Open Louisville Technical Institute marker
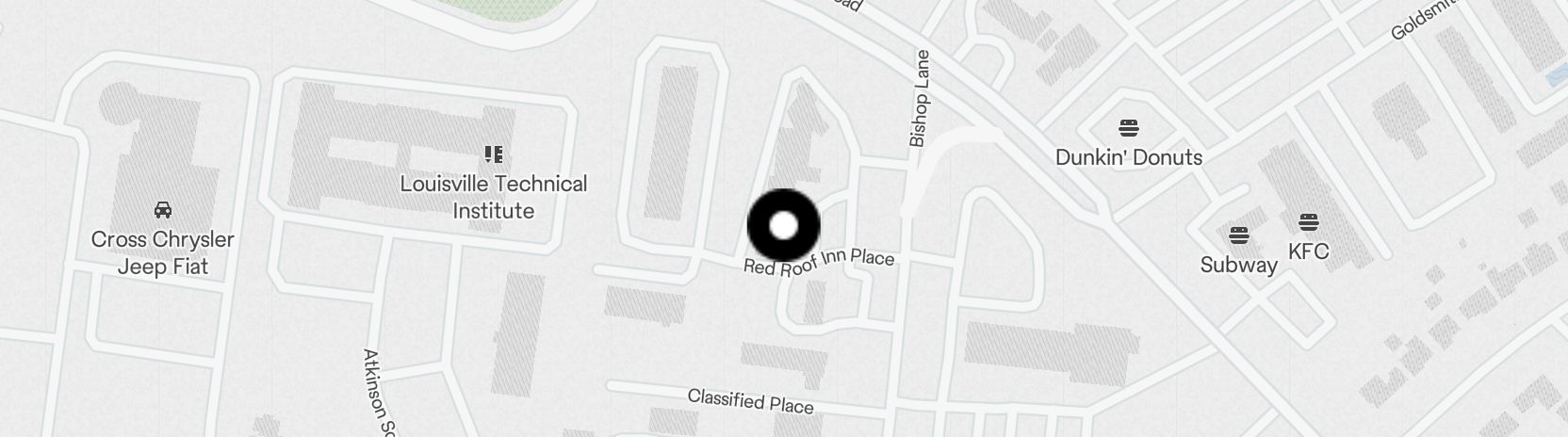 click(x=494, y=154)
